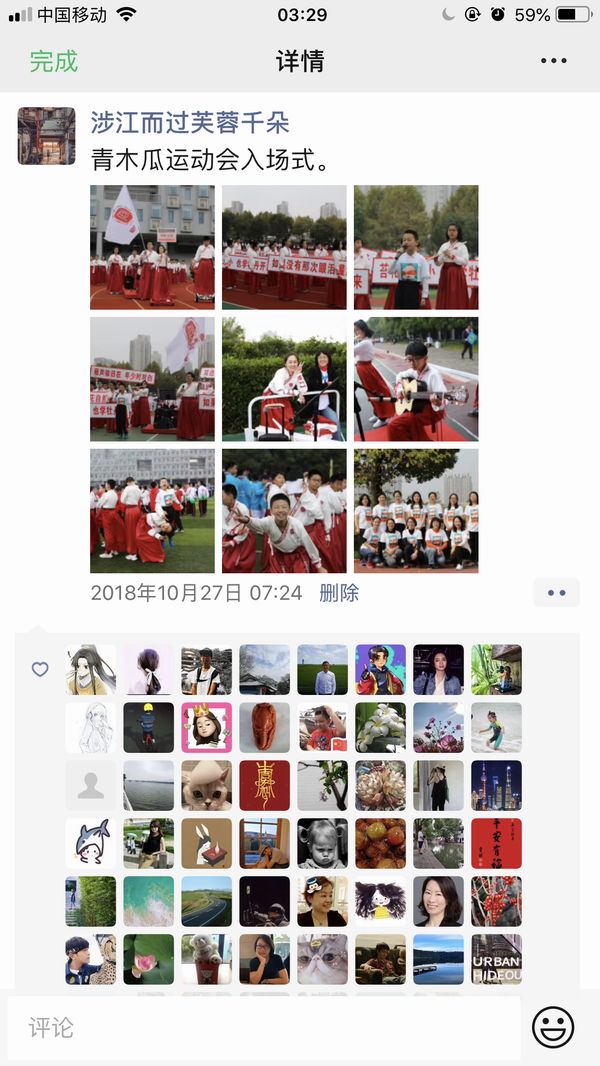Viewport: 600px width, 1066px height.
Task: Tap the poster's avatar picture
Action: pos(46,136)
